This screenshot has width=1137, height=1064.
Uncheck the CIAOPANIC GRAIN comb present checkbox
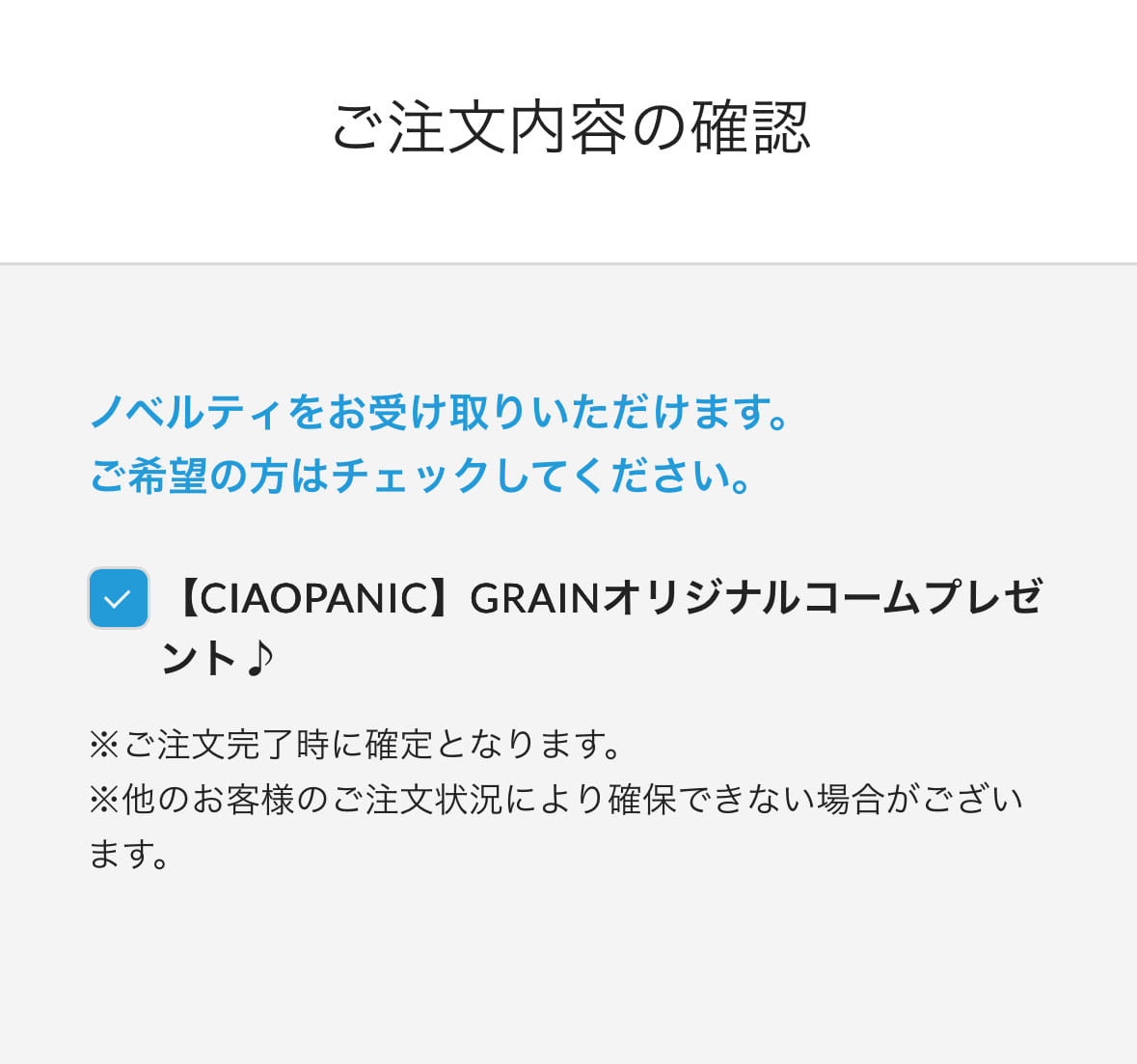pos(118,598)
